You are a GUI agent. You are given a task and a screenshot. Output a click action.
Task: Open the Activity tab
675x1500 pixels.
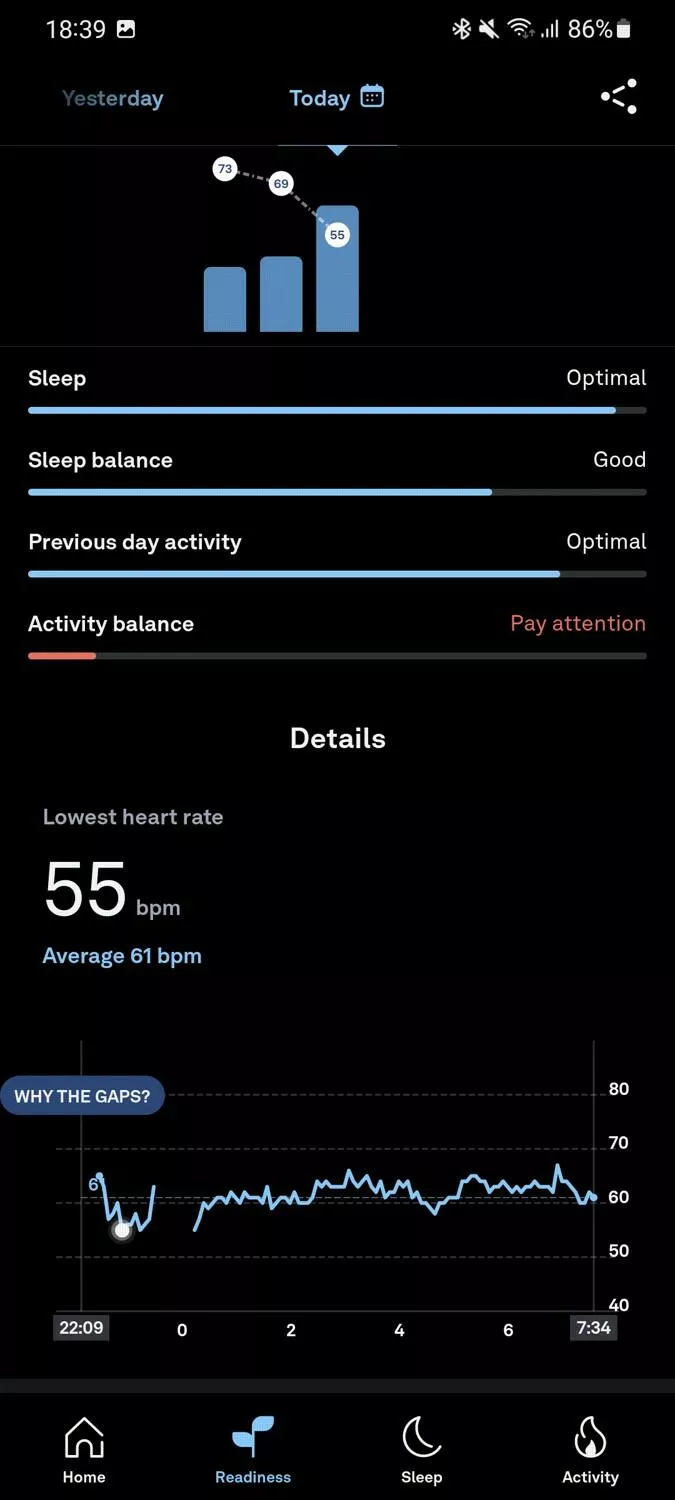(x=590, y=1450)
